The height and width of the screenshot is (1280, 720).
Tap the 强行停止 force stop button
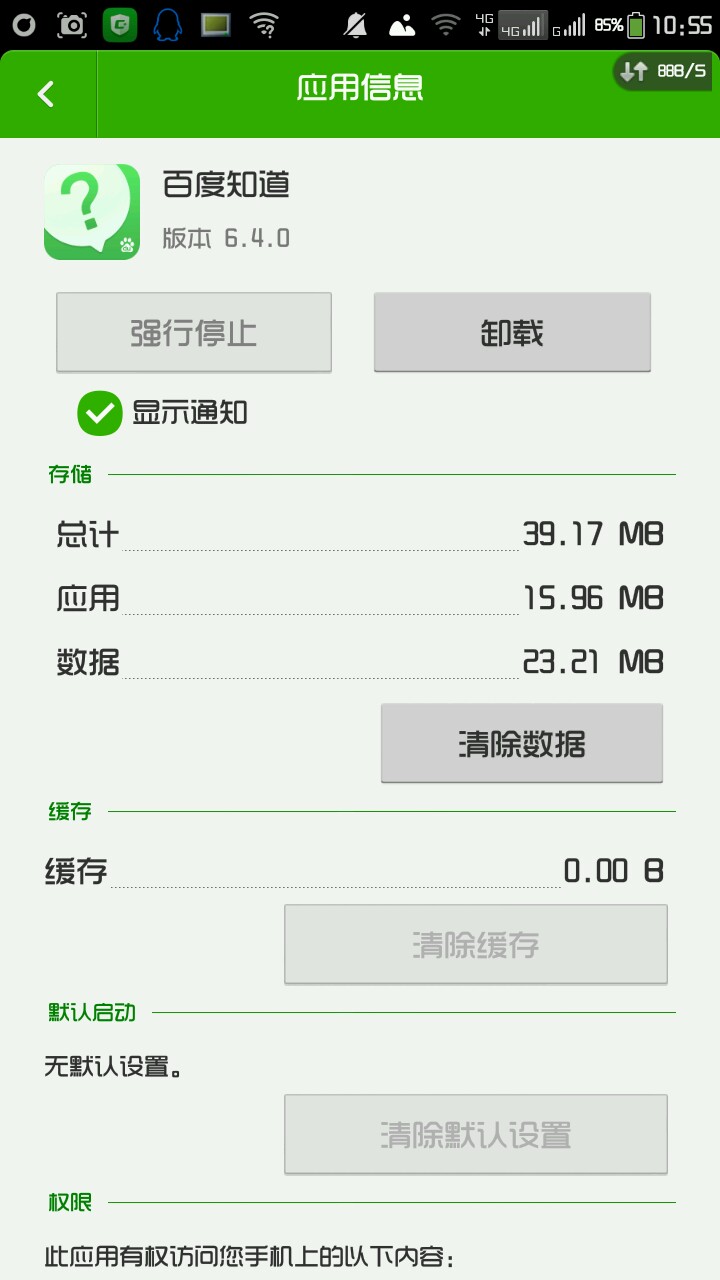coord(193,332)
